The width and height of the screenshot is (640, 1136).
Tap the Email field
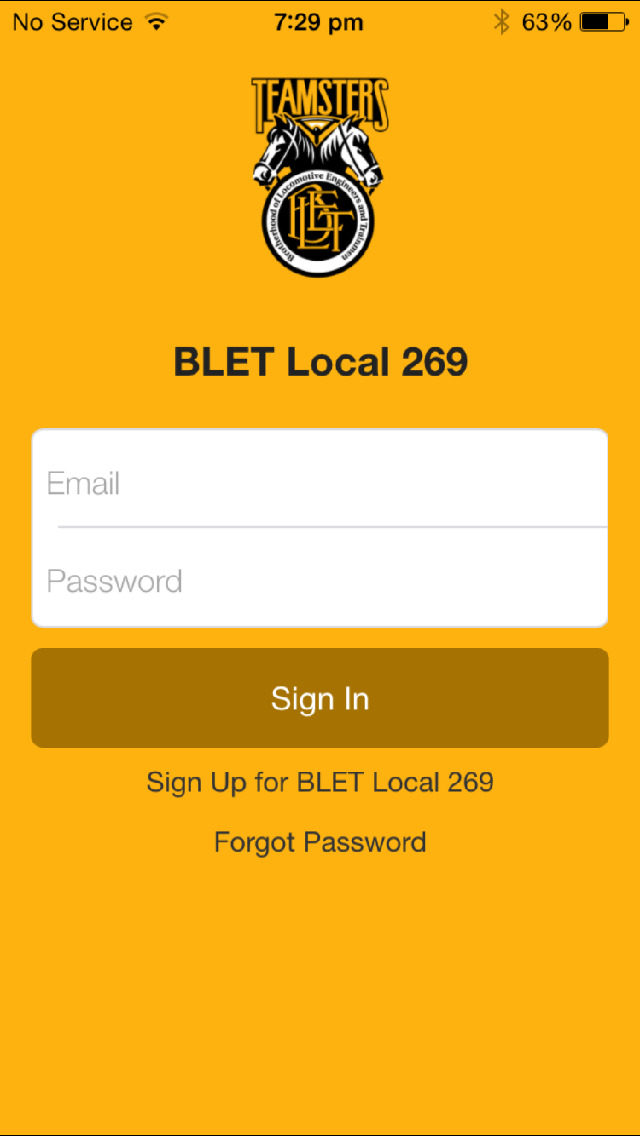point(320,478)
